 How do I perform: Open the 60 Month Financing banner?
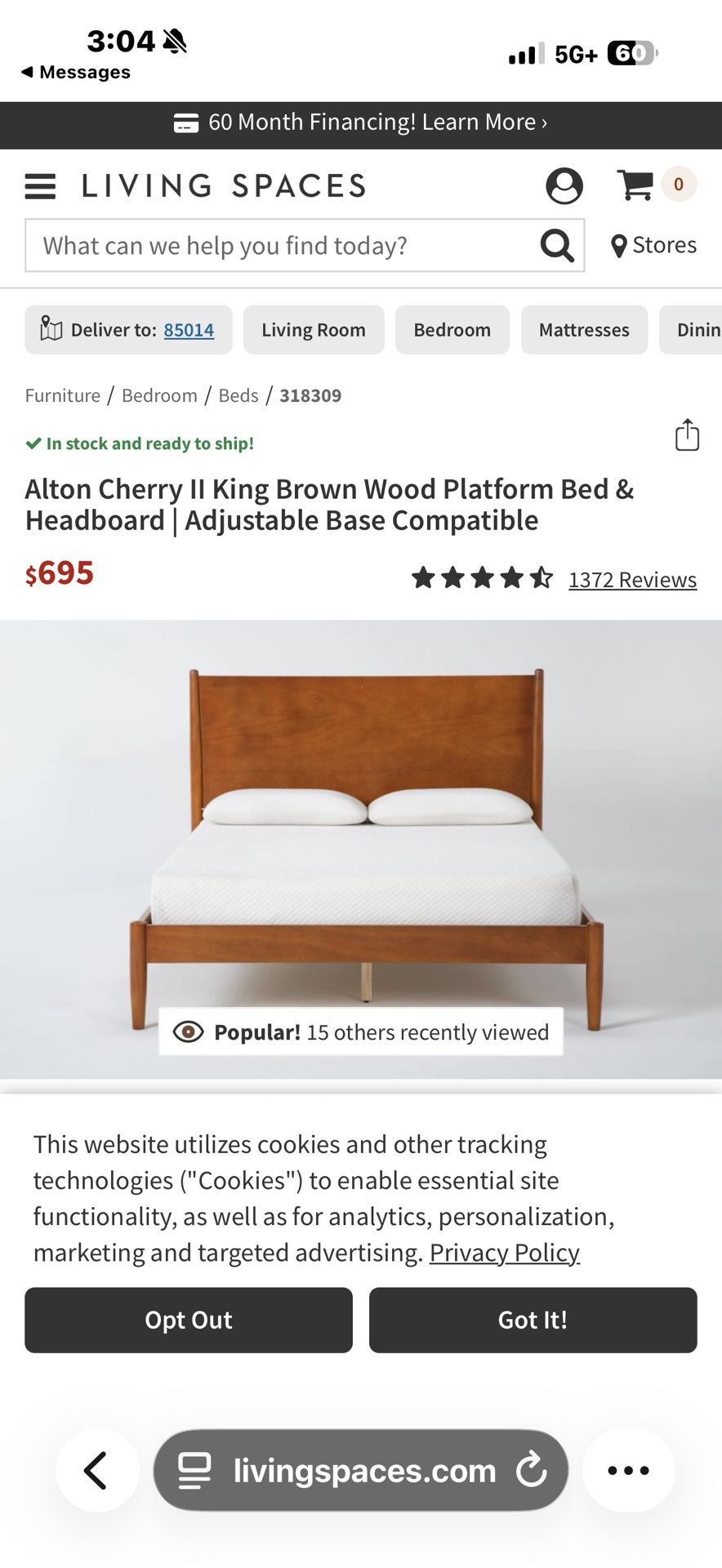pos(361,122)
